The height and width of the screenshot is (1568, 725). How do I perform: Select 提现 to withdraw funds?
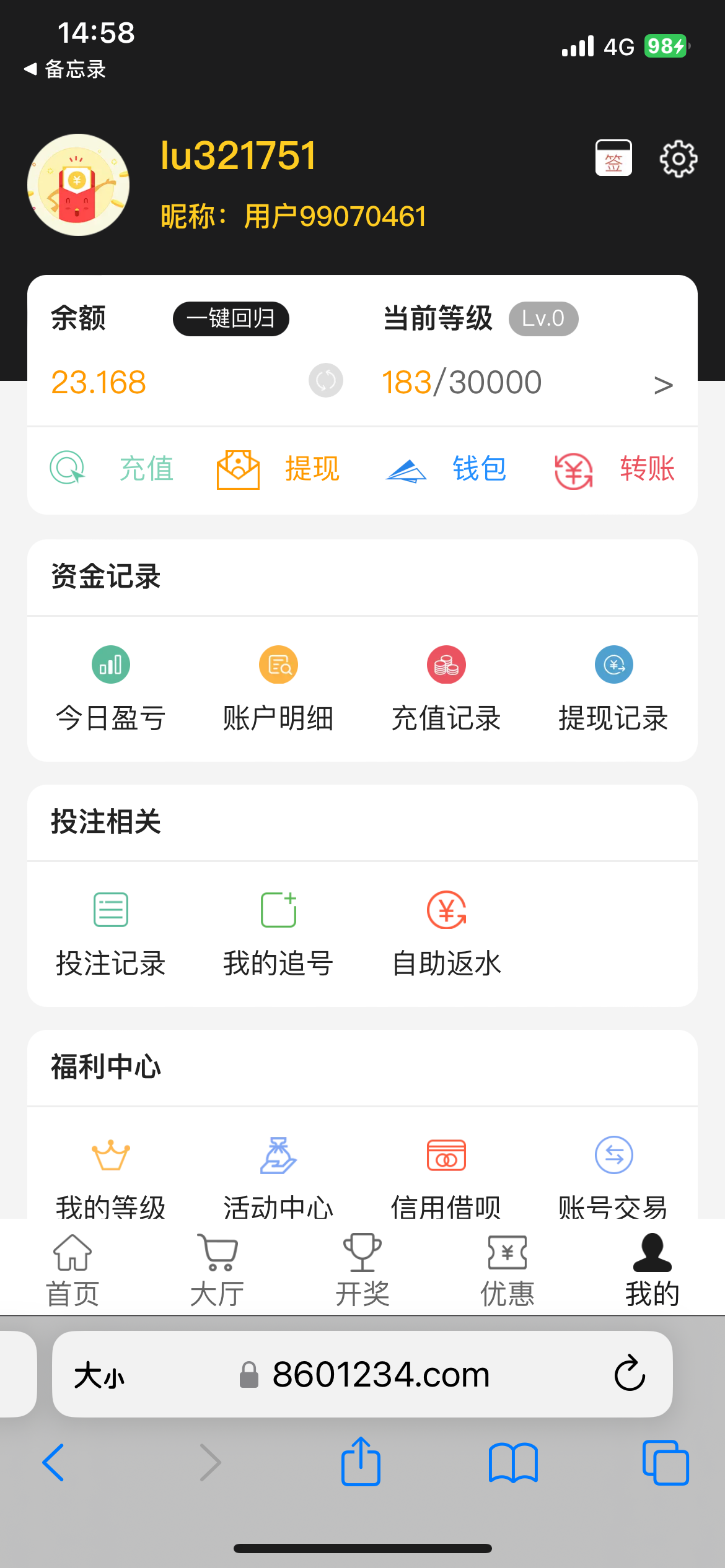pos(279,469)
